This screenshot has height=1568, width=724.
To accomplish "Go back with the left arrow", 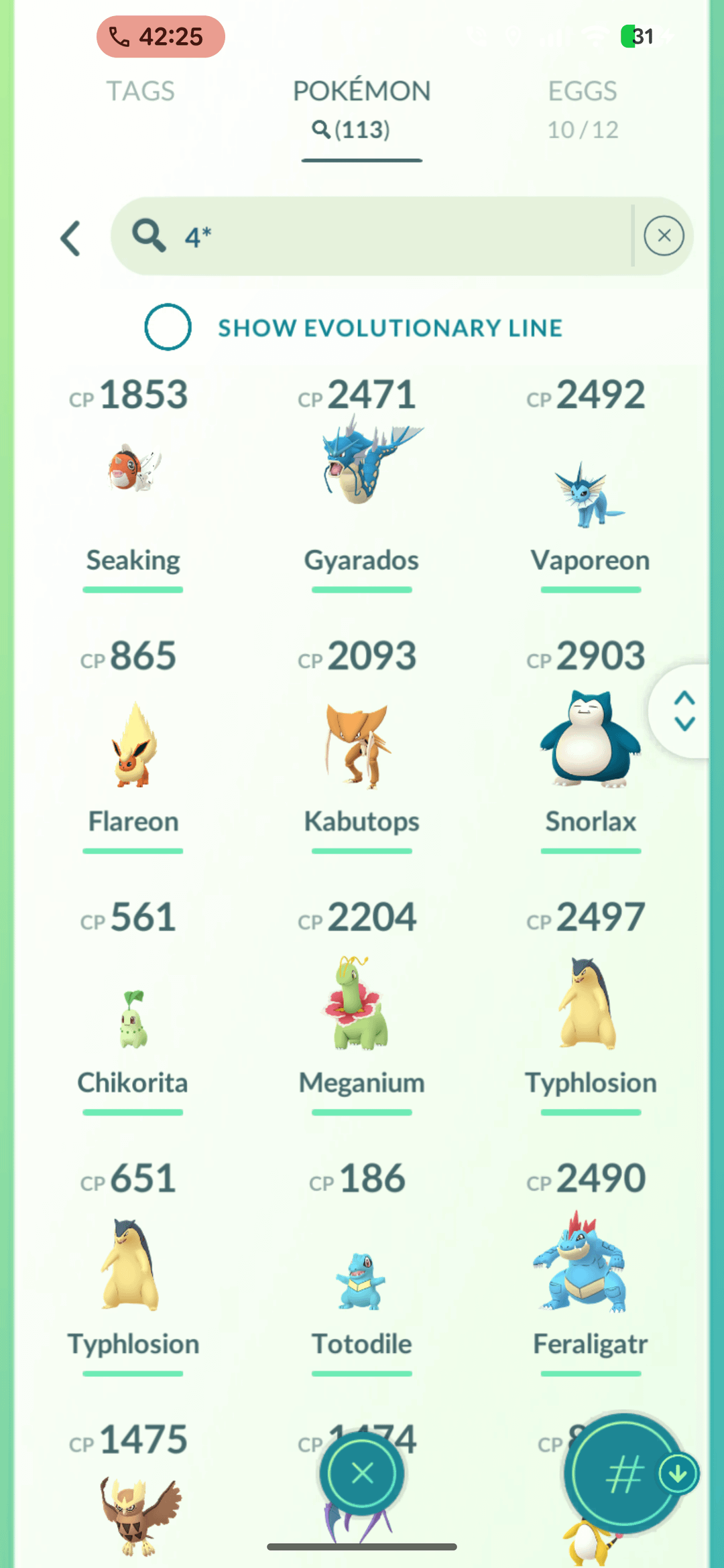I will (x=71, y=238).
